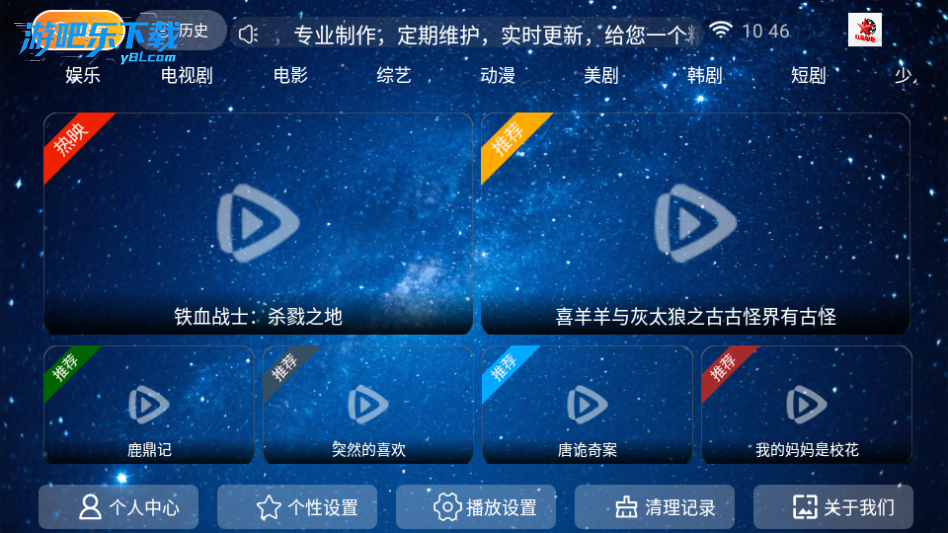The width and height of the screenshot is (948, 533).
Task: Switch to the 动漫 tab
Action: [x=497, y=75]
